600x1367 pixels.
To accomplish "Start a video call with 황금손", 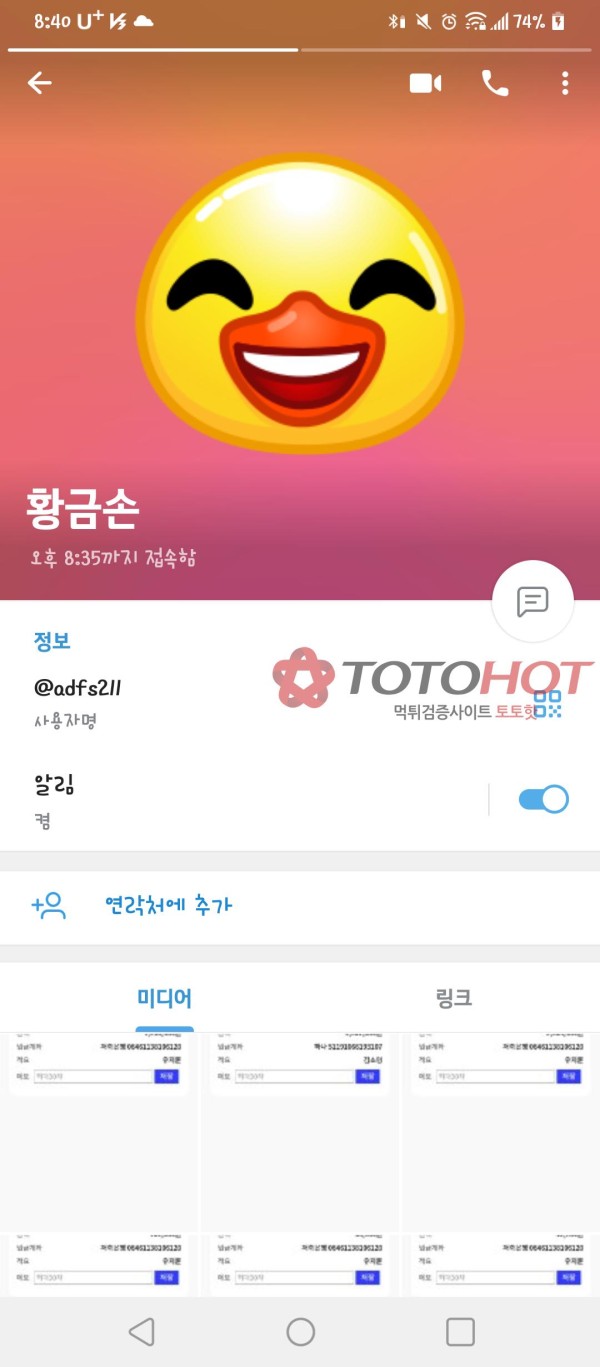I will [425, 83].
